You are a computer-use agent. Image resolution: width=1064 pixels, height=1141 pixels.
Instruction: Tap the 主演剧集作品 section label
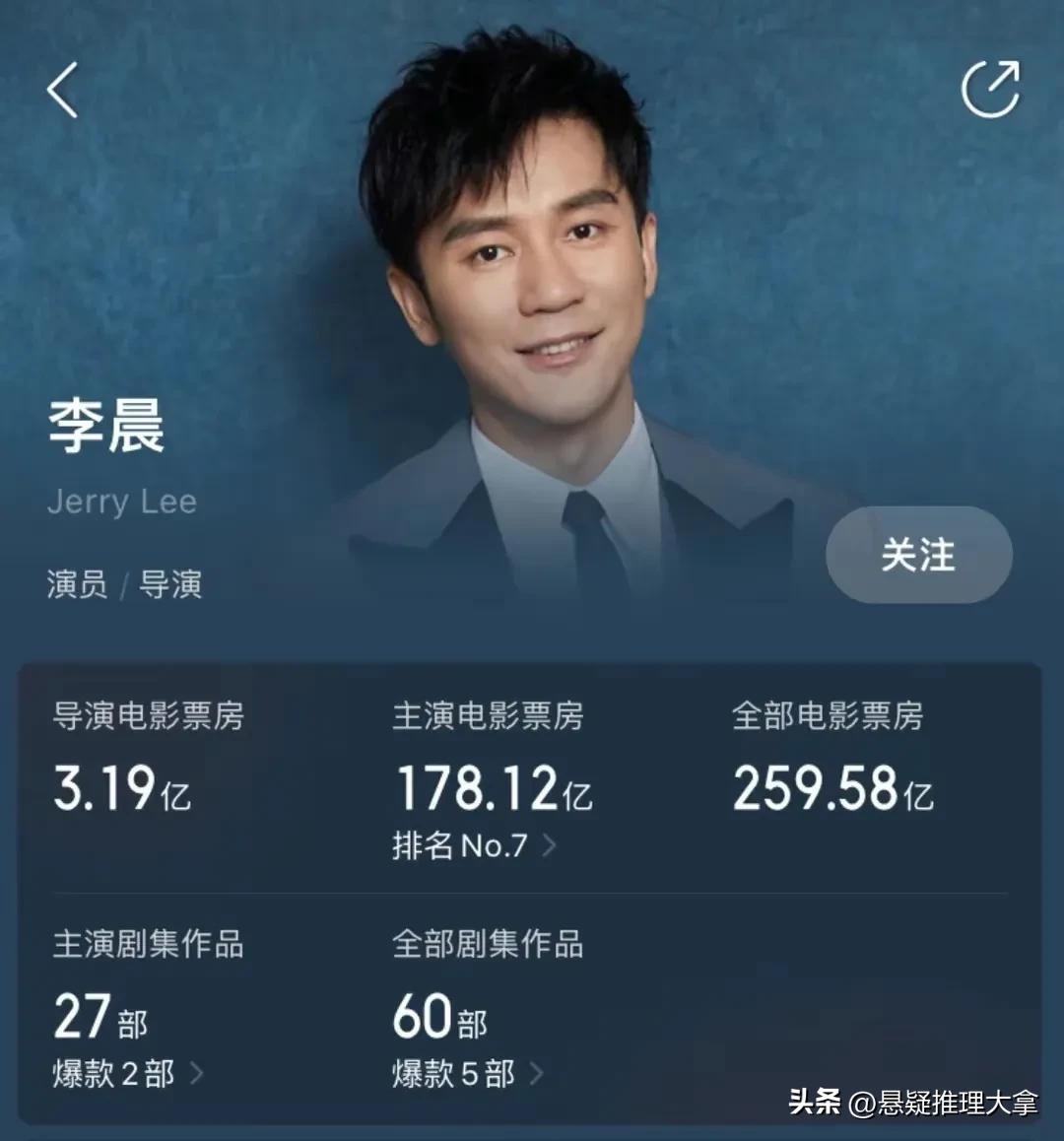[146, 943]
